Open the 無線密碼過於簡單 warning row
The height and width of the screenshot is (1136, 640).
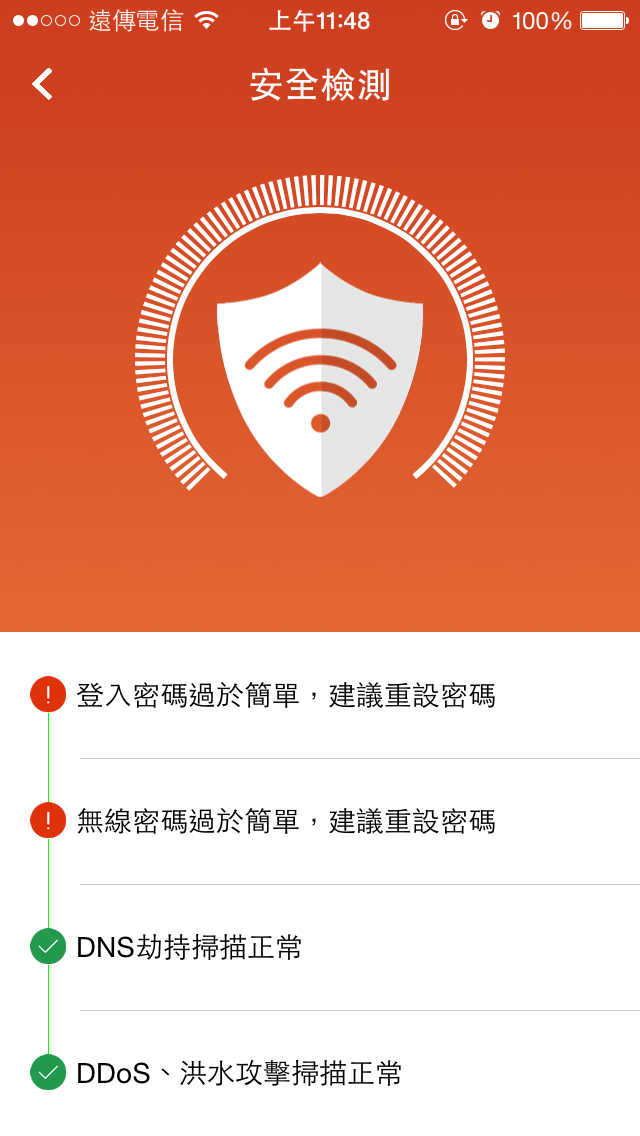point(286,821)
